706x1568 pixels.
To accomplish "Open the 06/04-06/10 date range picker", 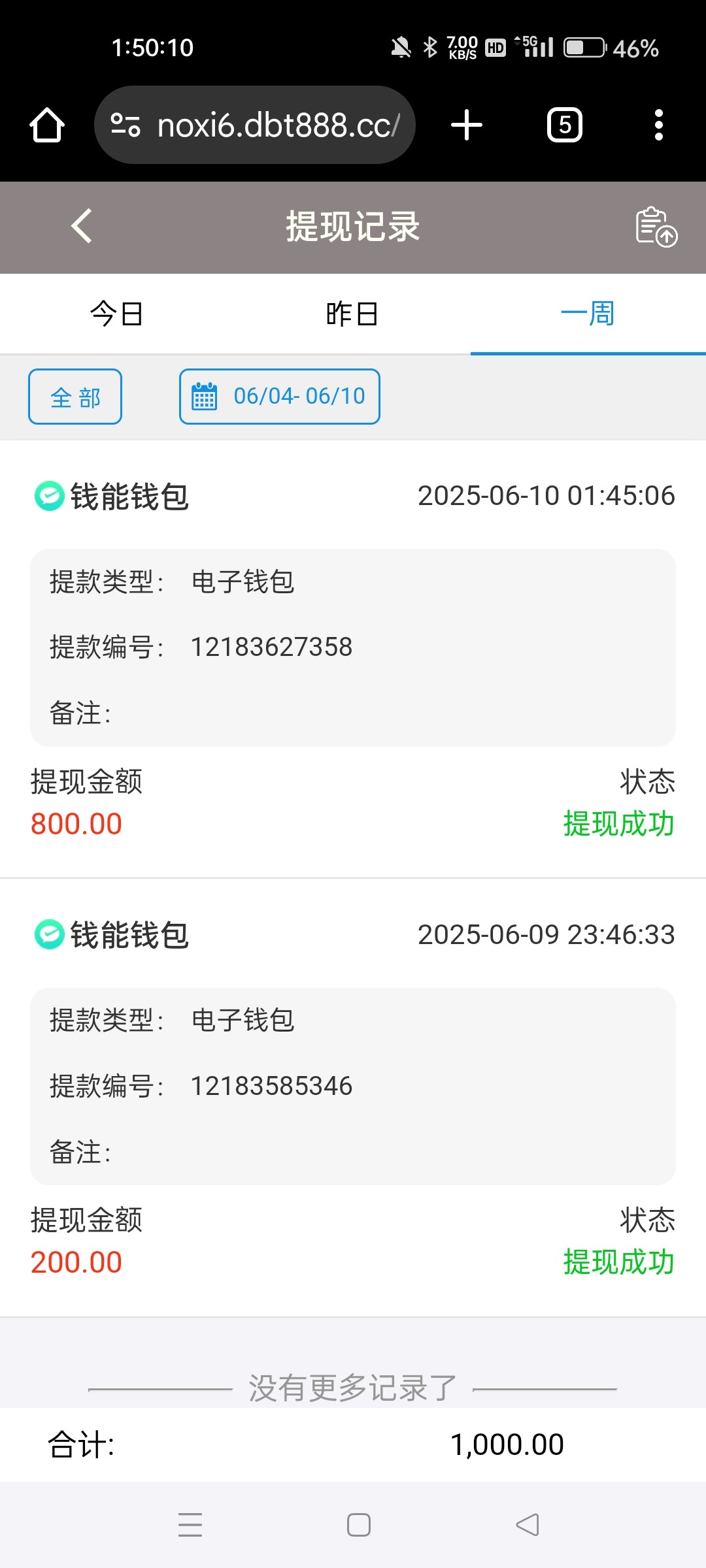I will point(280,397).
